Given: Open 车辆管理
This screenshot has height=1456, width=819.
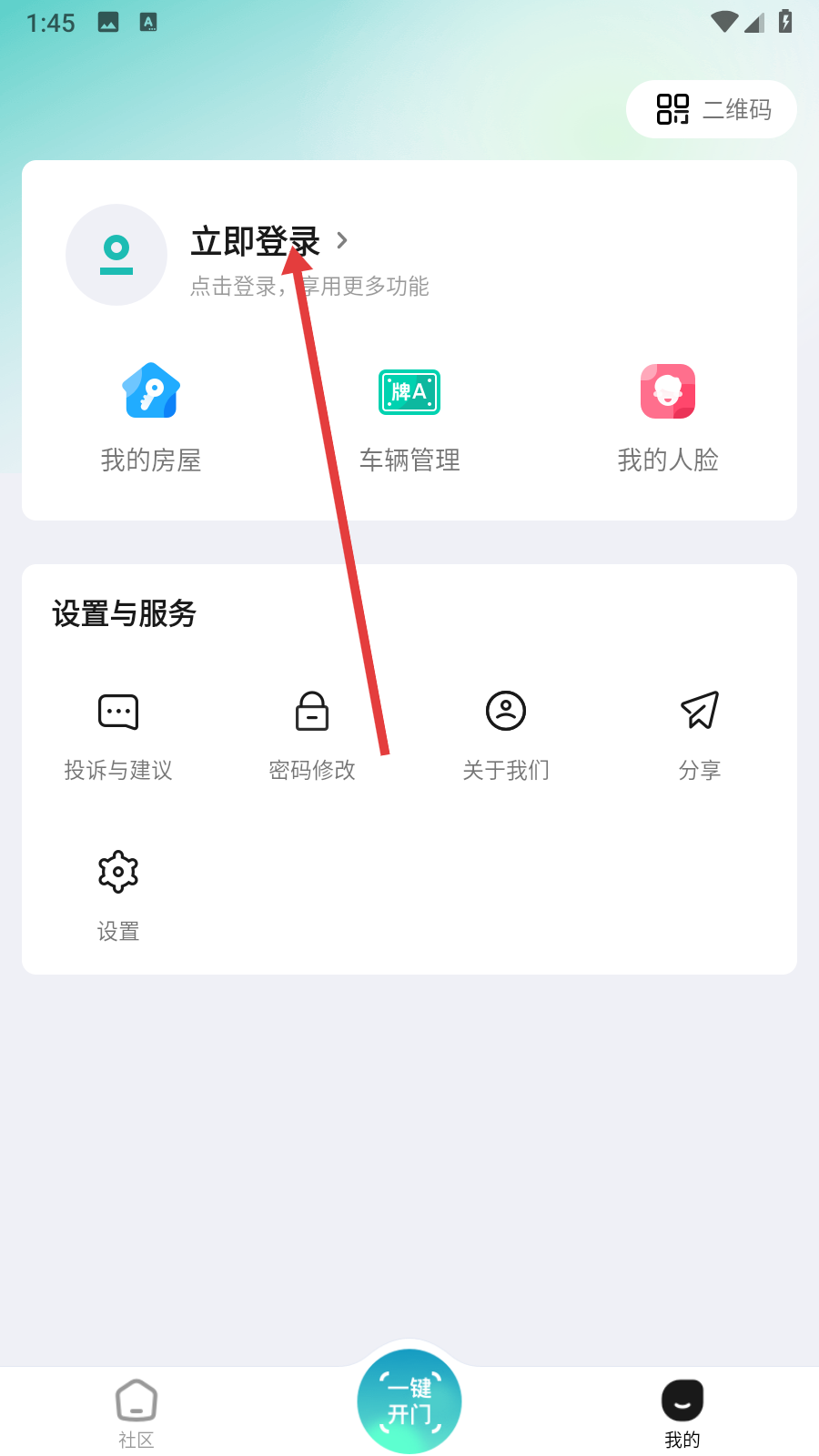Looking at the screenshot, I should (409, 419).
